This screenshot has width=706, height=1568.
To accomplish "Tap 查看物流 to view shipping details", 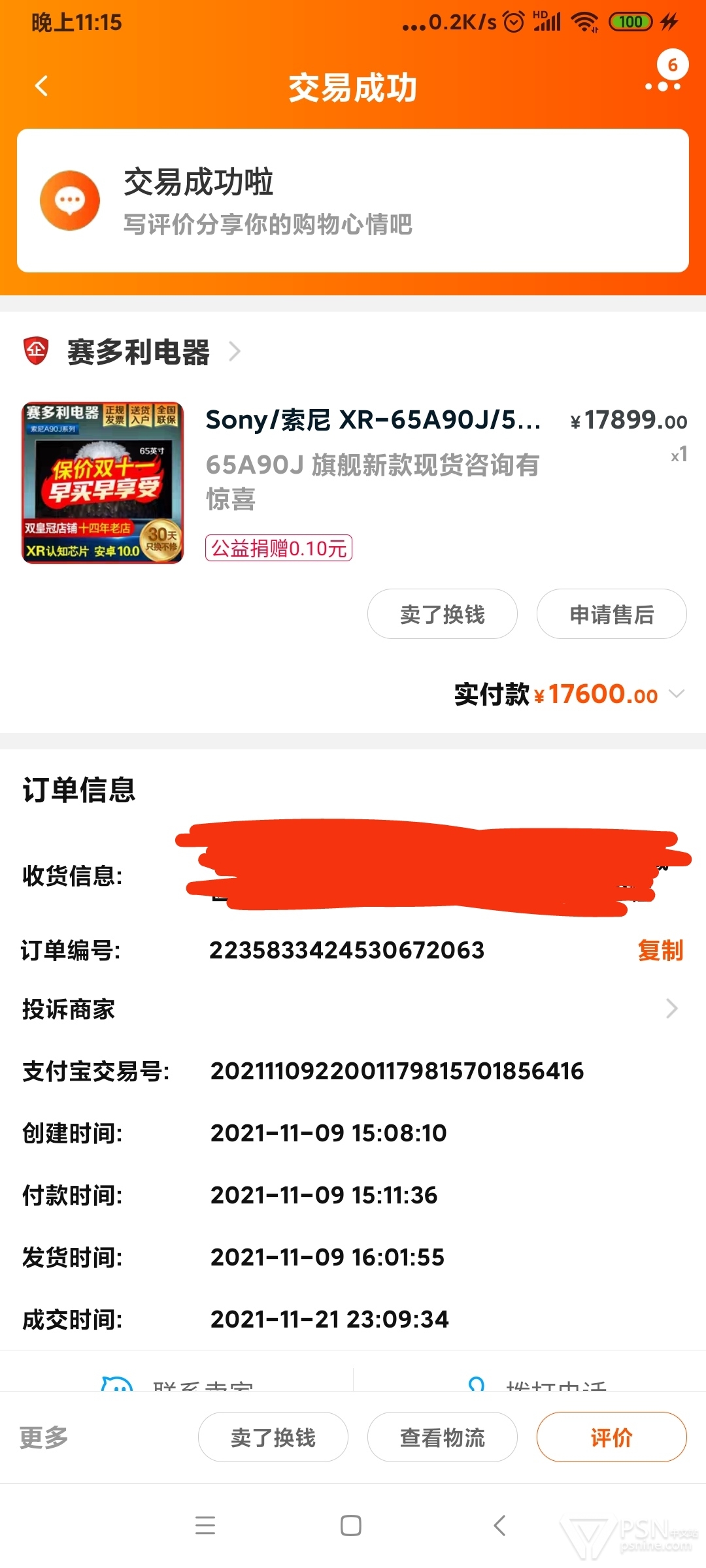I will (443, 1437).
